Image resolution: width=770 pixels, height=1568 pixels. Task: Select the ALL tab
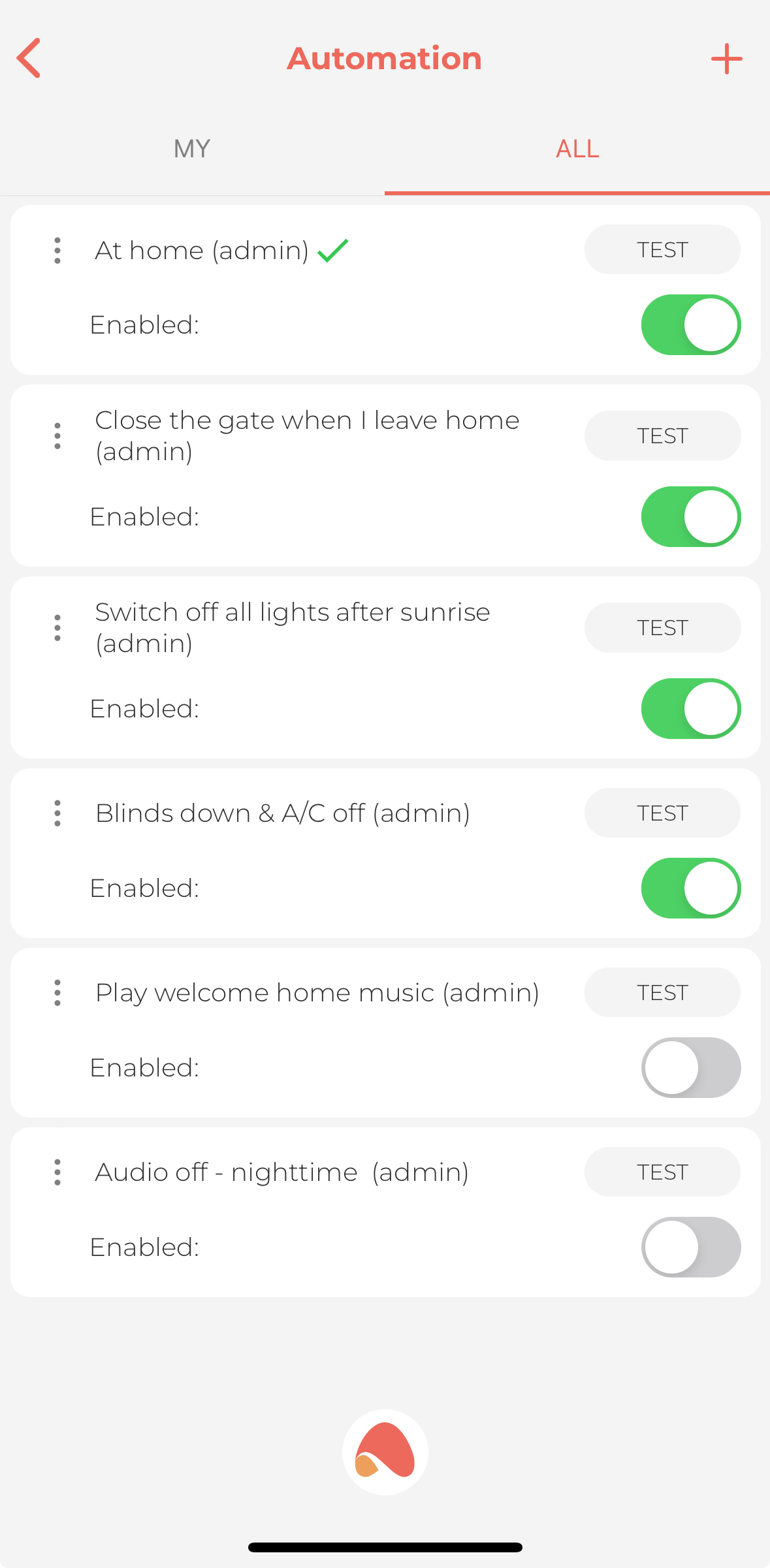577,149
